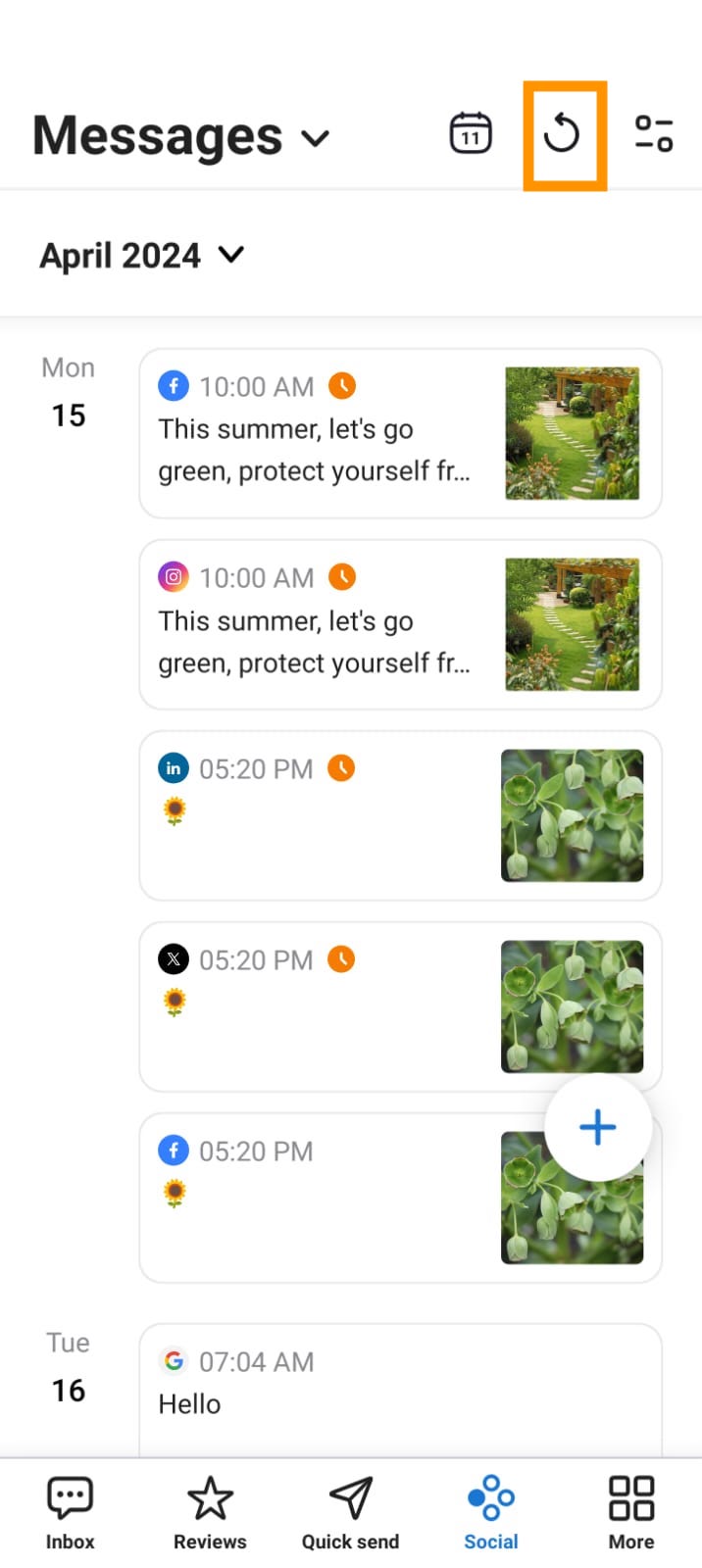Open the Google post saying Hello
The width and height of the screenshot is (702, 1568).
(x=392, y=1387)
